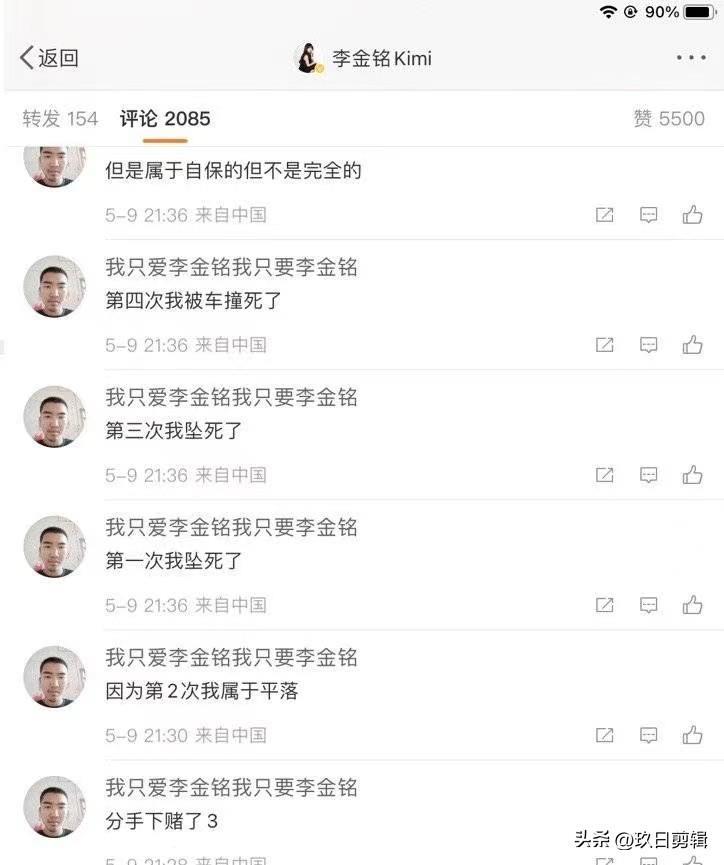724x865 pixels.
Task: Like the comment 但是属于自保的但不是完全的
Action: [x=692, y=215]
